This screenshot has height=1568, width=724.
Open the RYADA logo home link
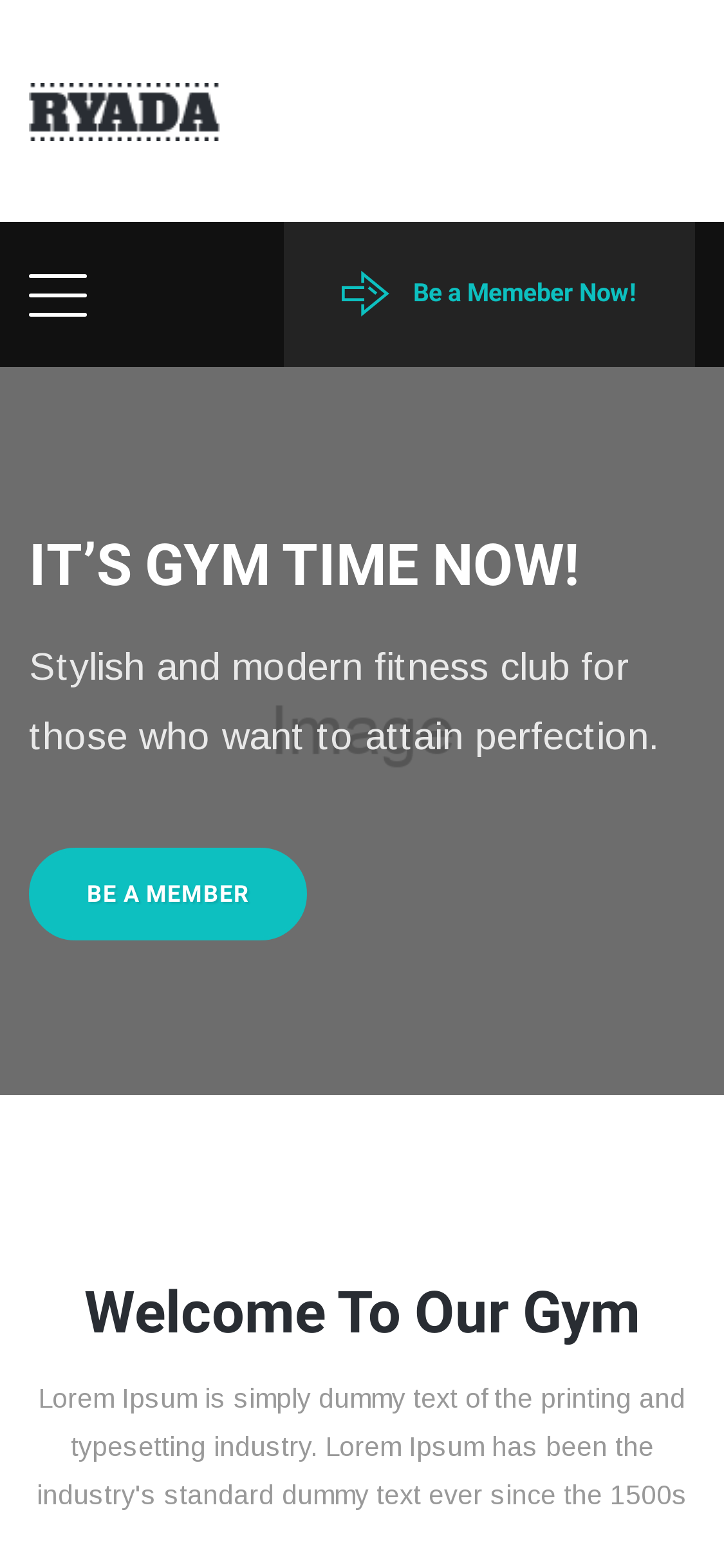click(x=124, y=112)
